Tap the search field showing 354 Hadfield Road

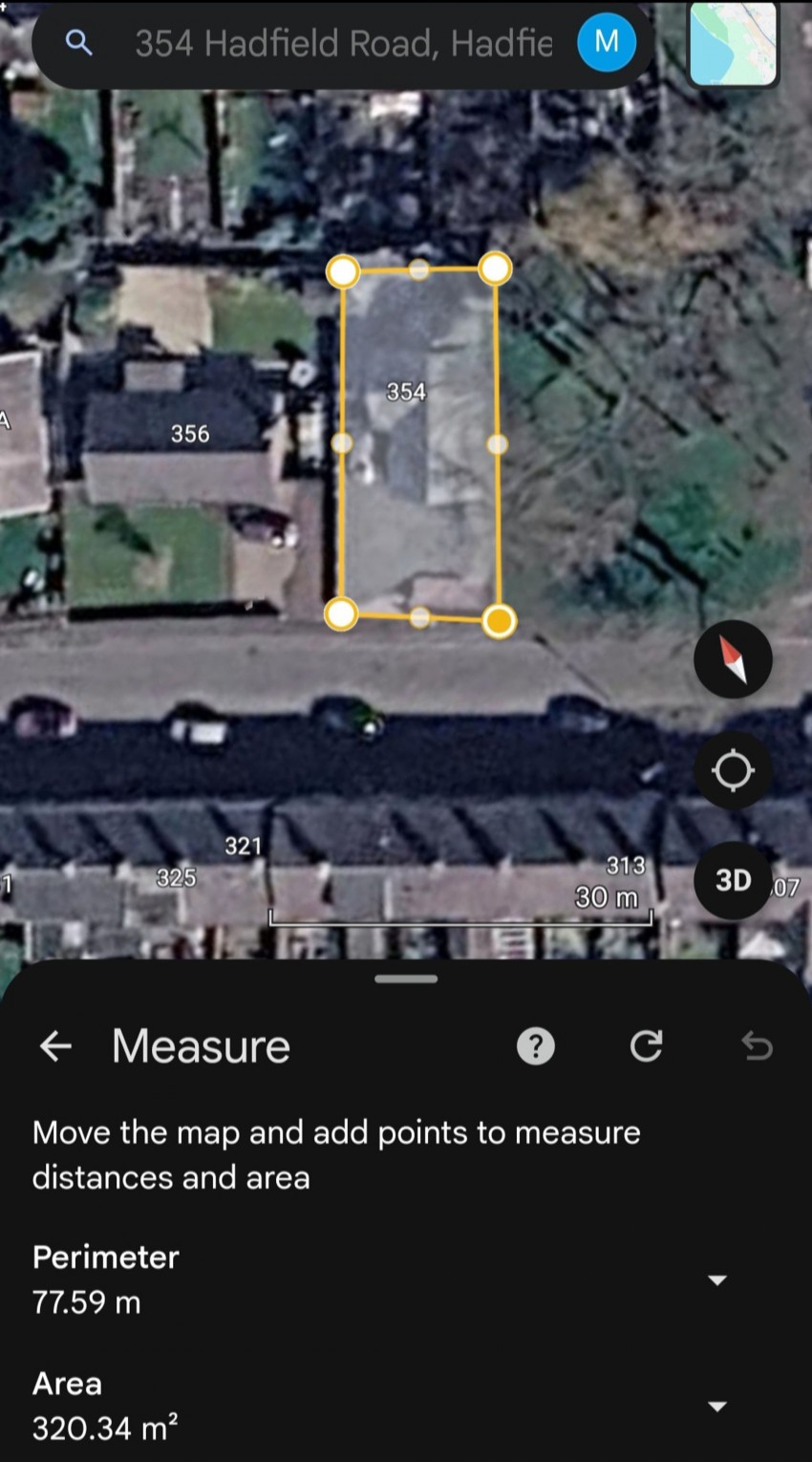click(344, 43)
